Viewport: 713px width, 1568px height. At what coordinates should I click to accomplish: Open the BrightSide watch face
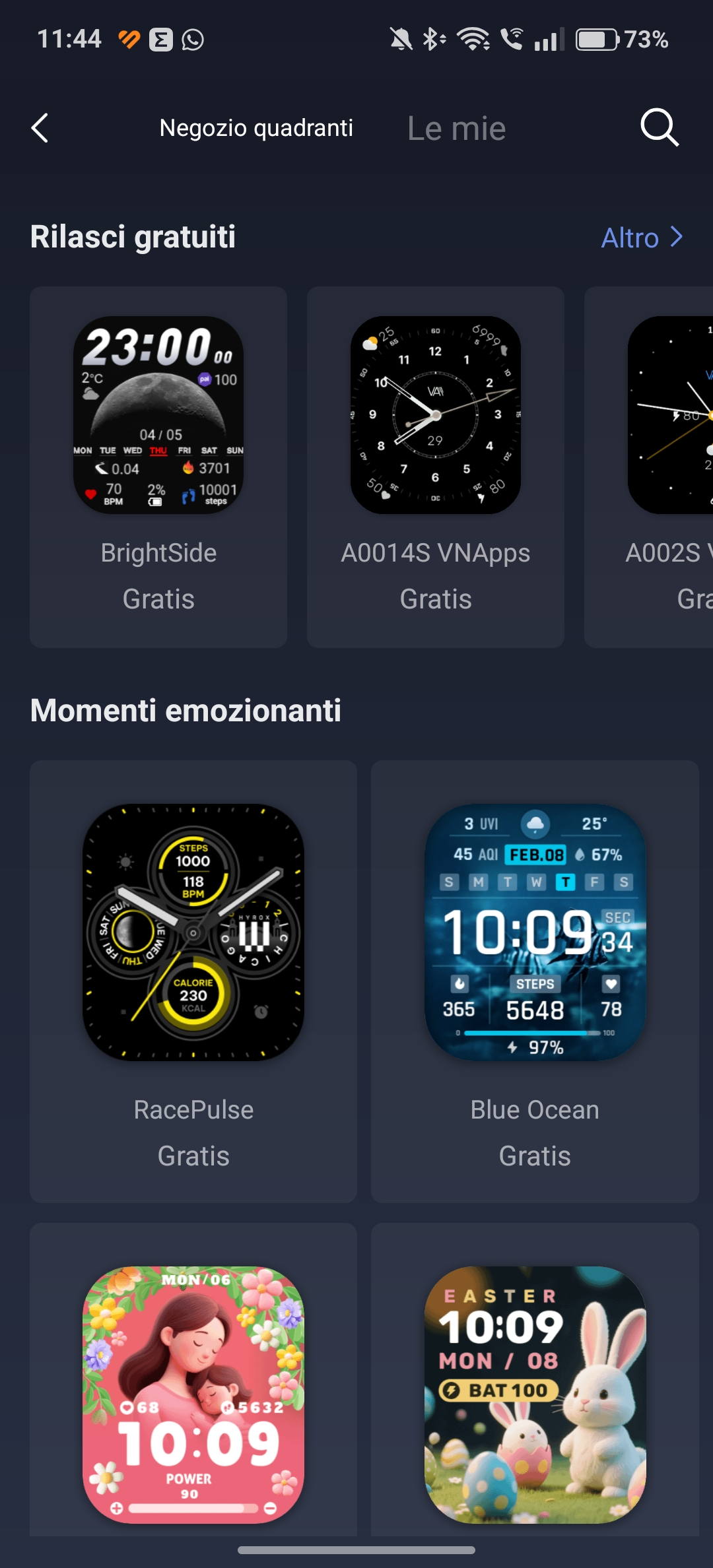click(x=158, y=467)
